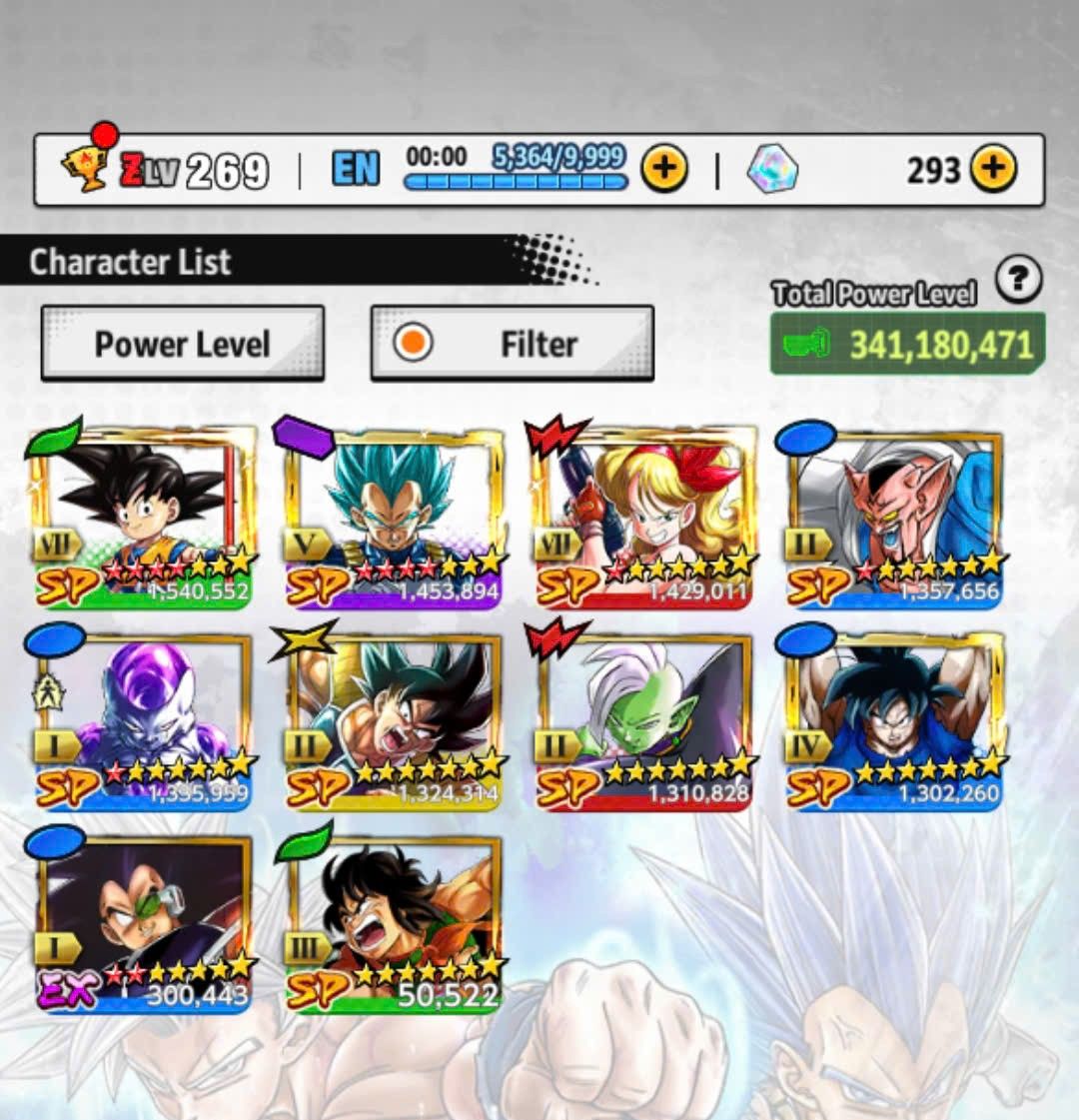Add energy with the plus next to EN
The height and width of the screenshot is (1120, 1079).
pyautogui.click(x=663, y=170)
